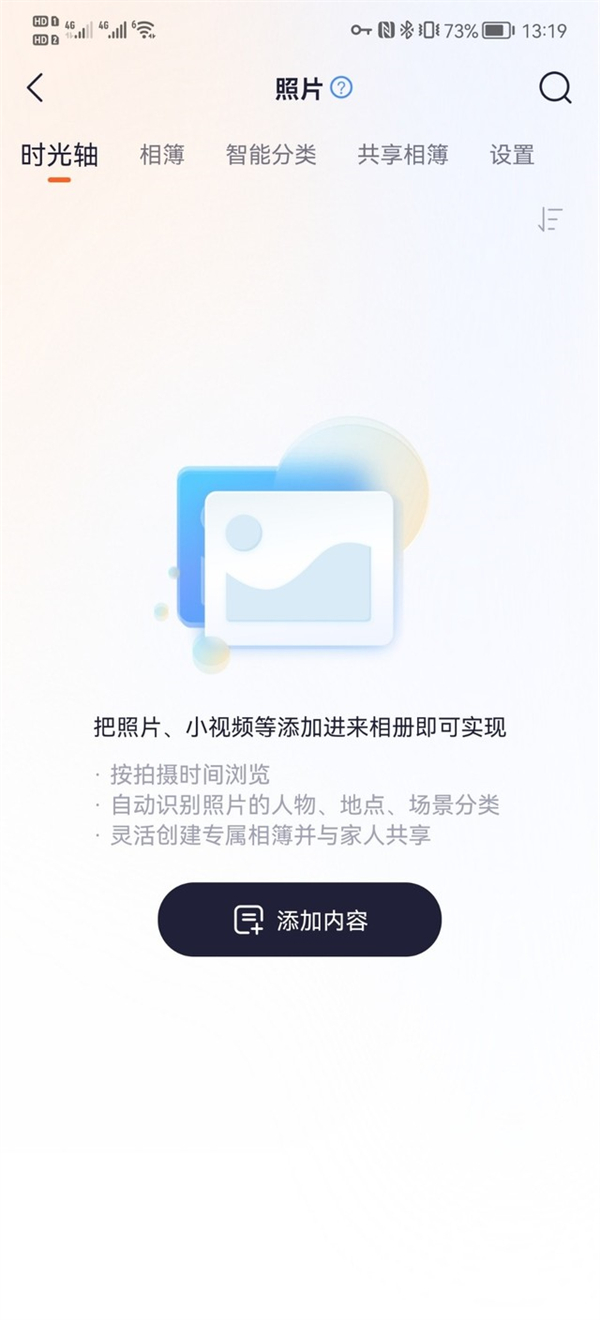Open the help icon beside 照片
The height and width of the screenshot is (1320, 600).
tap(342, 88)
